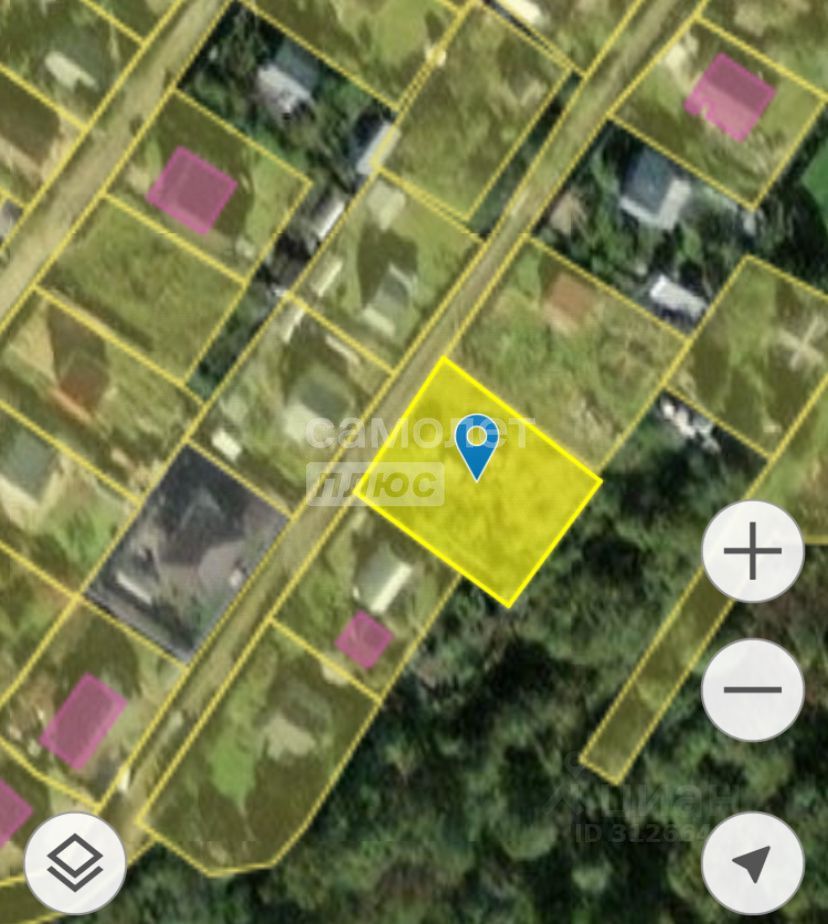Zoom out of the map

pyautogui.click(x=752, y=689)
